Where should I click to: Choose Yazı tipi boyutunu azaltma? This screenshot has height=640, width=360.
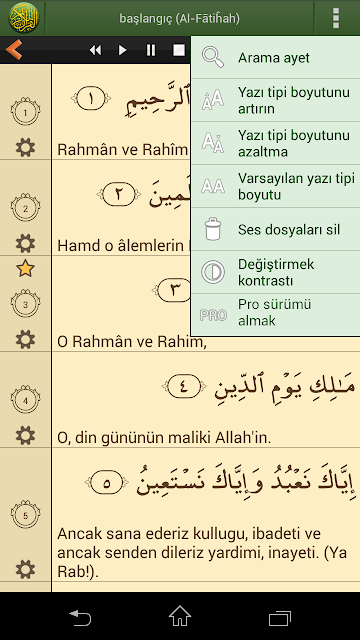coord(276,143)
